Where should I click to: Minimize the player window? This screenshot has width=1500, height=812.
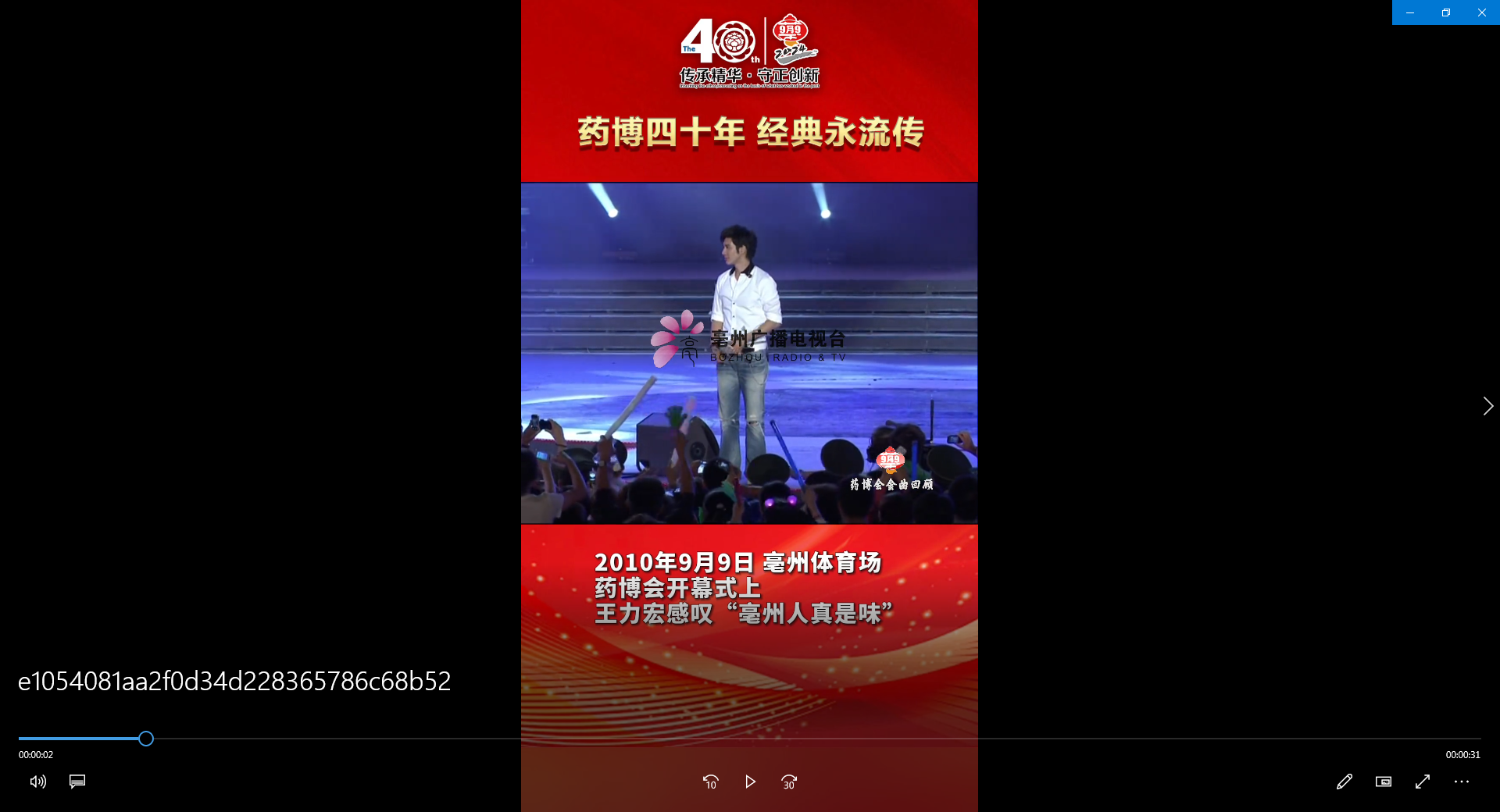point(1410,12)
